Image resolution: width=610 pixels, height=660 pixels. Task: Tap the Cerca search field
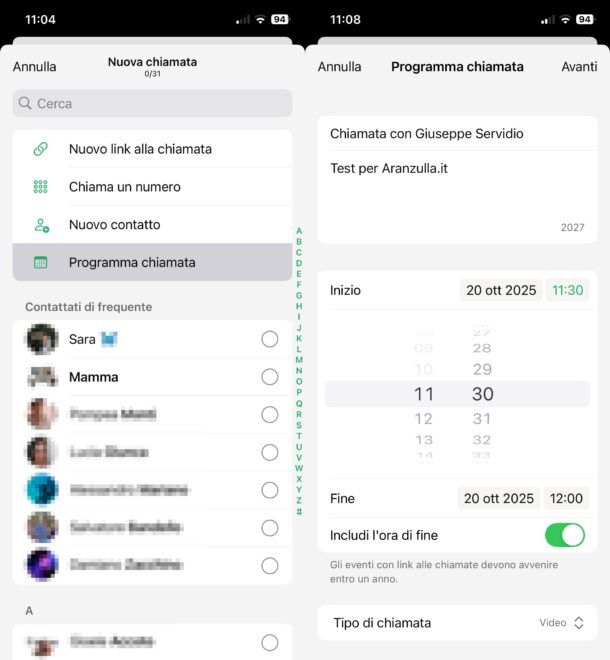click(x=152, y=103)
